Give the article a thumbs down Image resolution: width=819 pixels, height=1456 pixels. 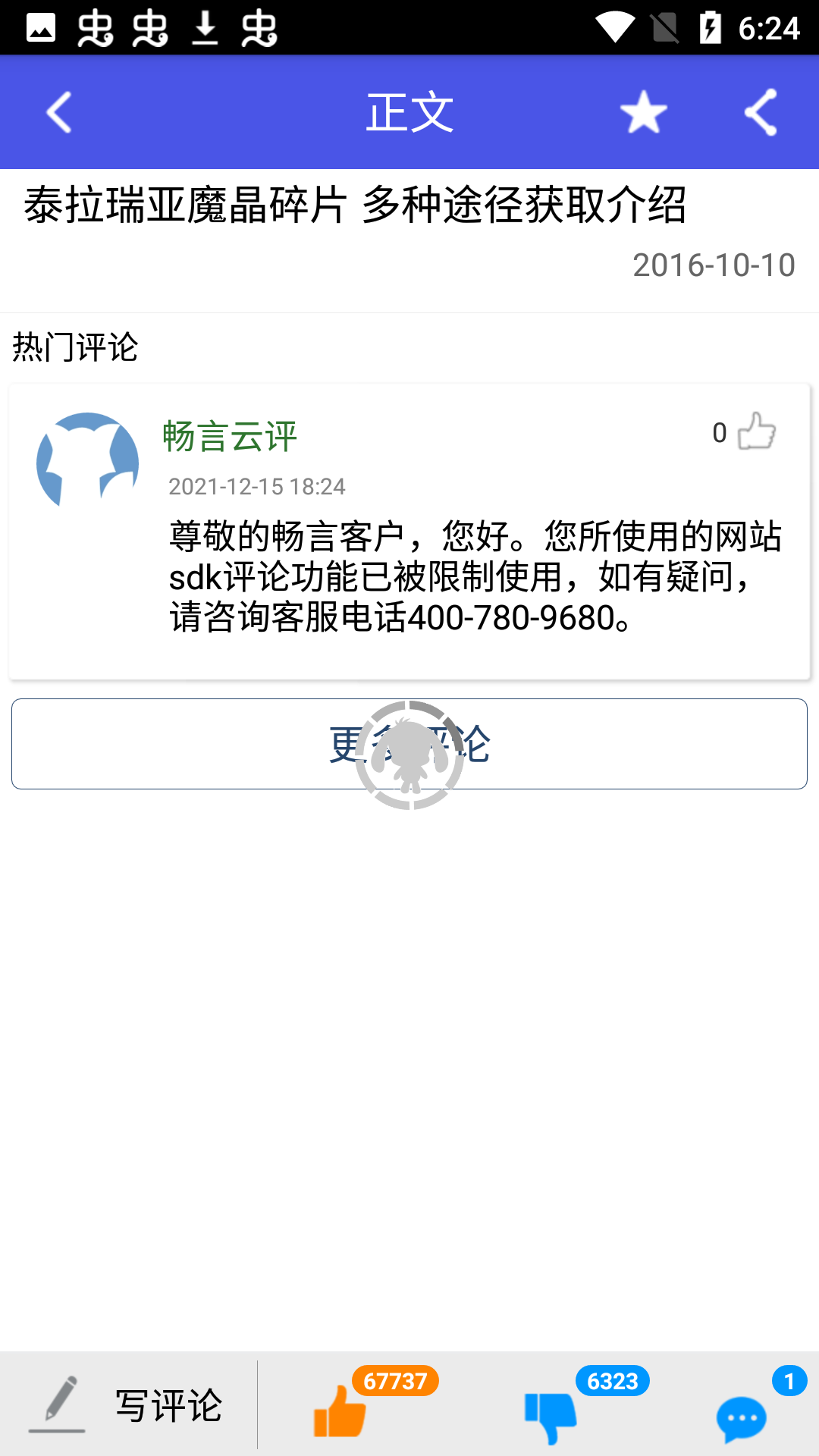tap(551, 1417)
